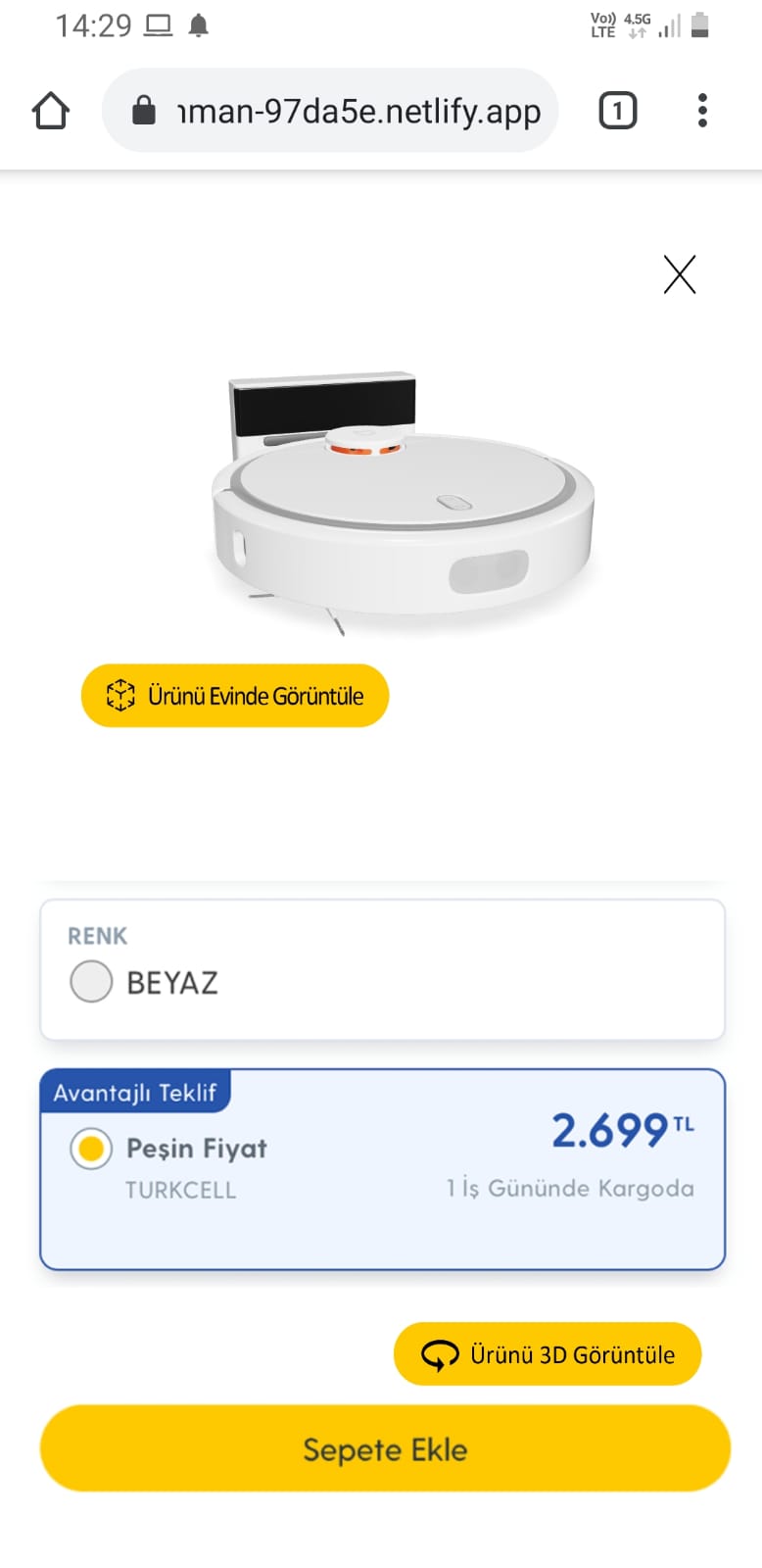Close the product view with the X
Viewport: 762px width, 1568px height.
tap(679, 274)
